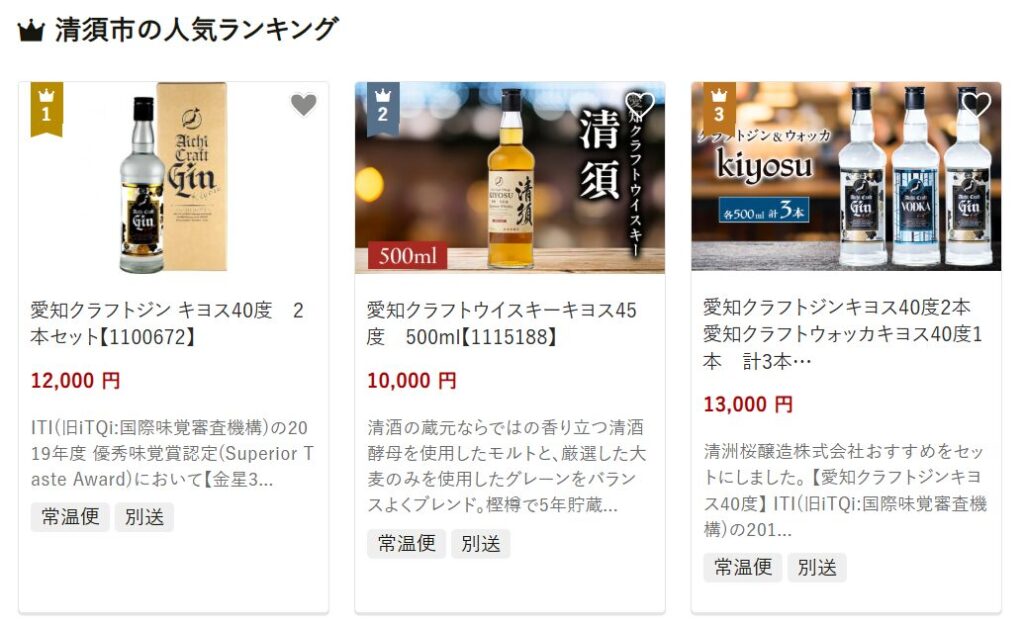The image size is (1024, 628).
Task: Open the rank 2 愛知クラフトウイスキーキヨス card
Action: [x=501, y=324]
